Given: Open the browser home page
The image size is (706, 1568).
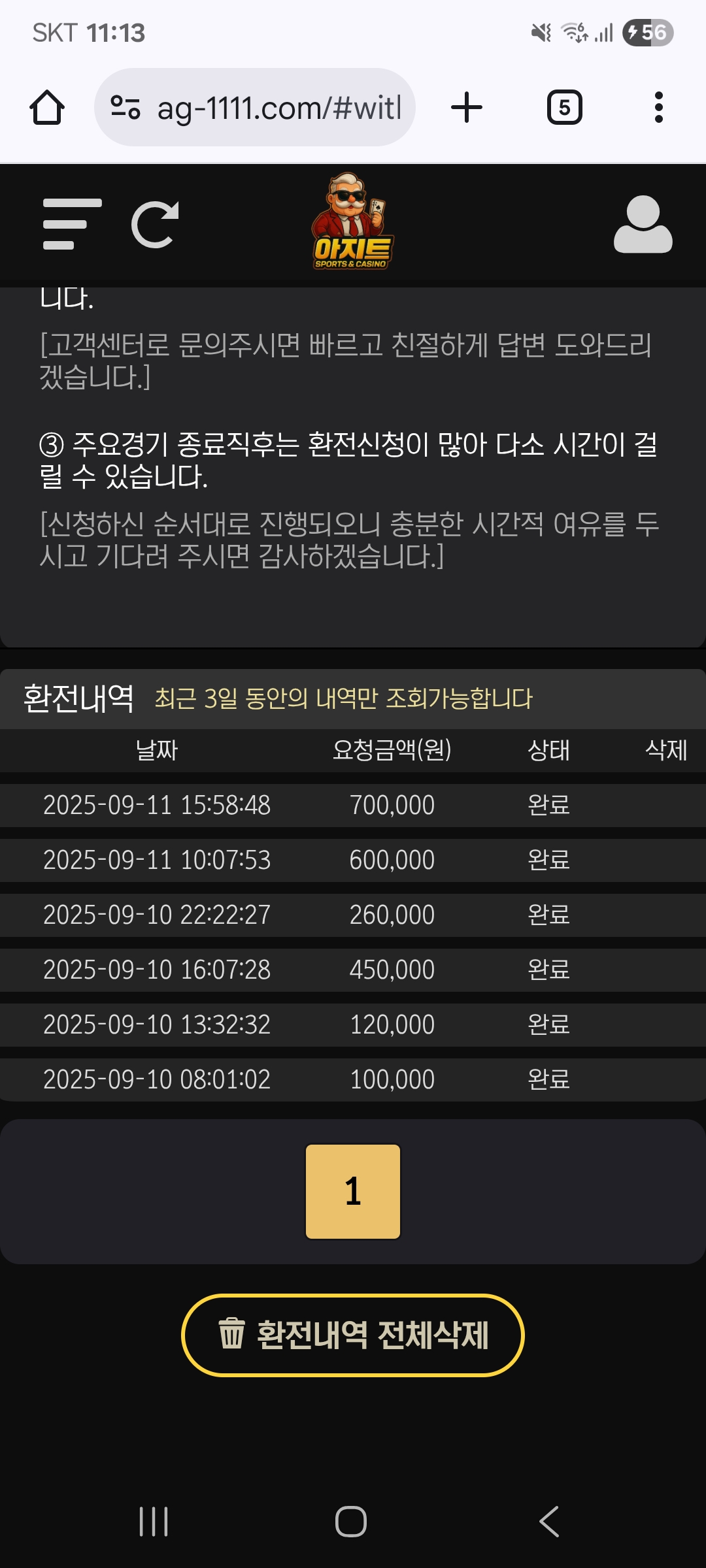Looking at the screenshot, I should [x=47, y=107].
